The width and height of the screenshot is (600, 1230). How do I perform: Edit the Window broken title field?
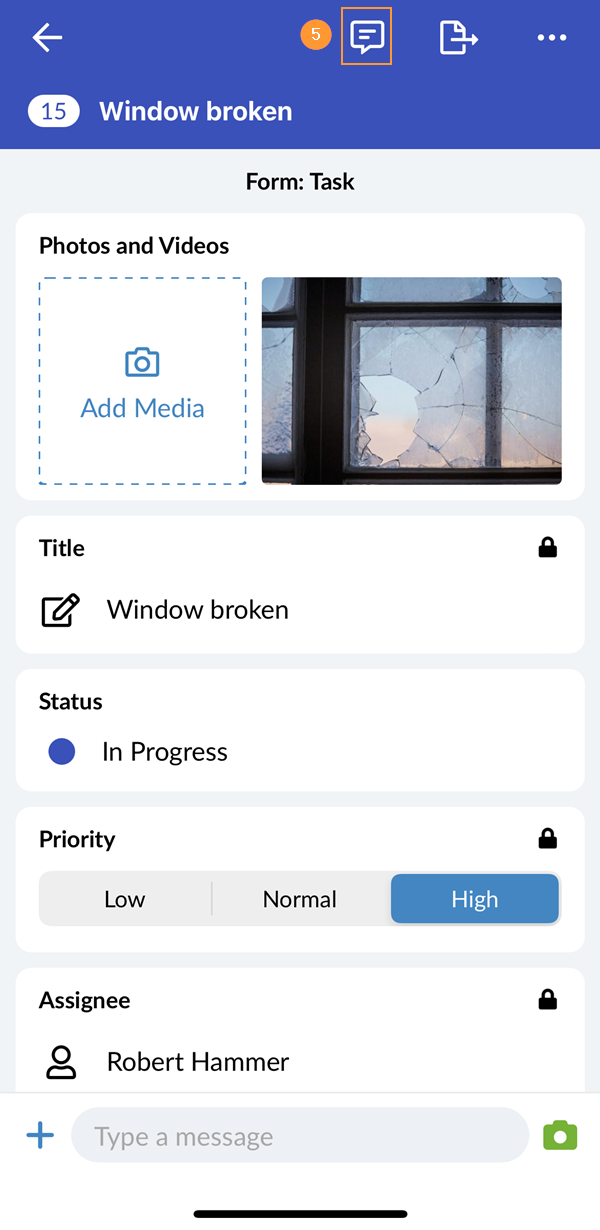(x=198, y=610)
